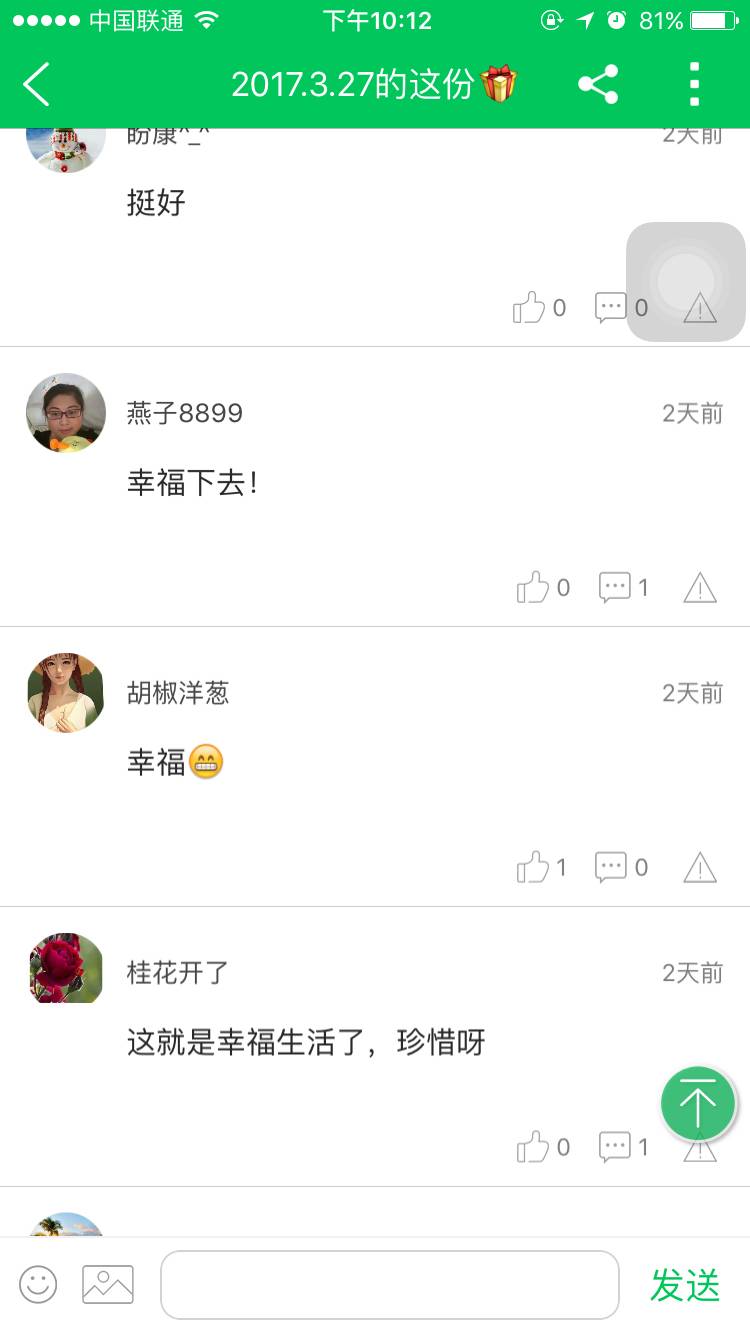The image size is (750, 1334).
Task: Go back using the top-left arrow
Action: 37,84
